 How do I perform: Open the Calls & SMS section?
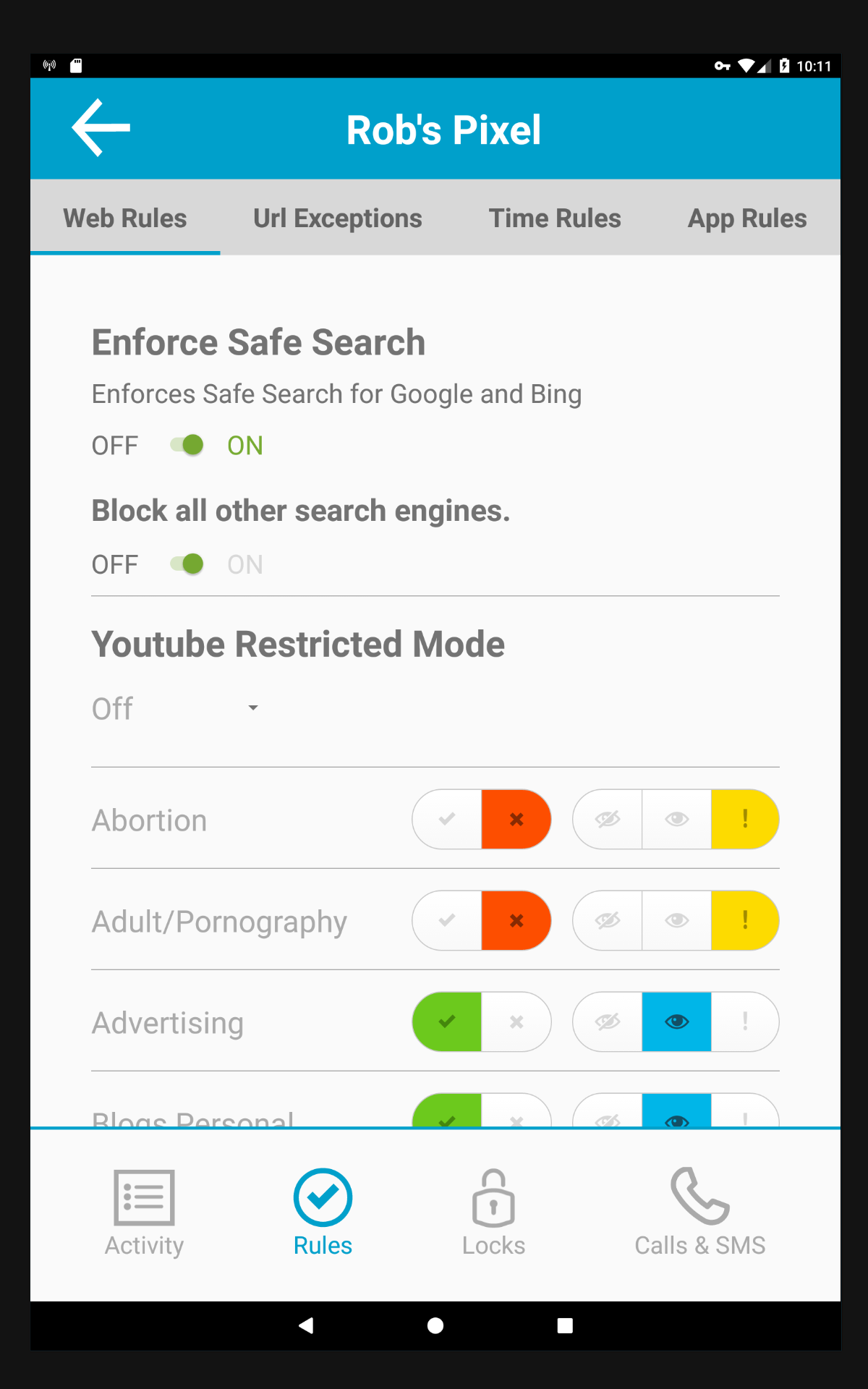point(699,1212)
